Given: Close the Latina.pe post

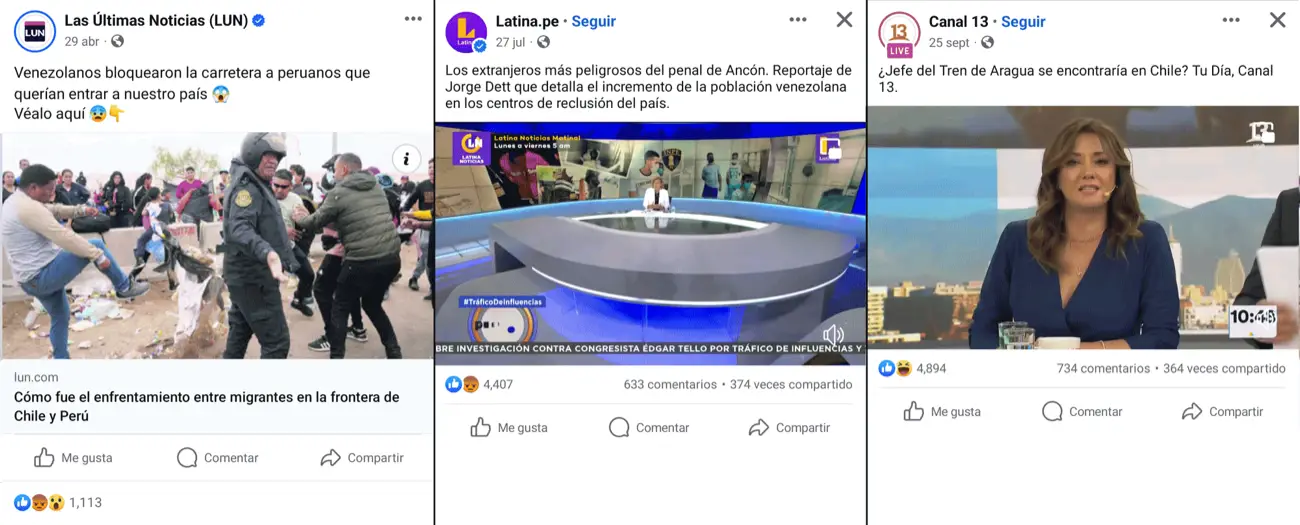Looking at the screenshot, I should click(x=844, y=19).
